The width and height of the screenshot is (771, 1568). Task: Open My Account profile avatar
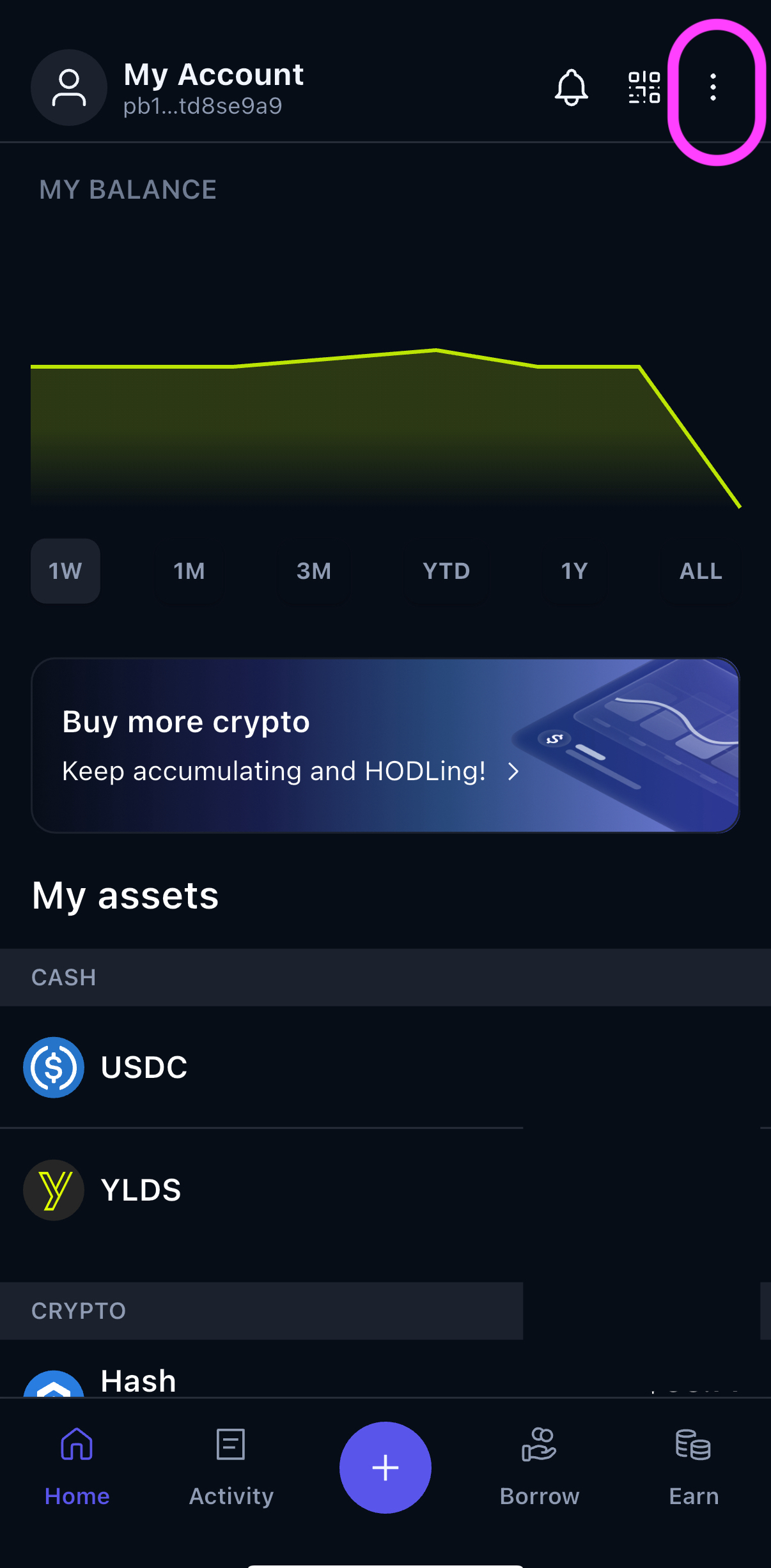[69, 88]
